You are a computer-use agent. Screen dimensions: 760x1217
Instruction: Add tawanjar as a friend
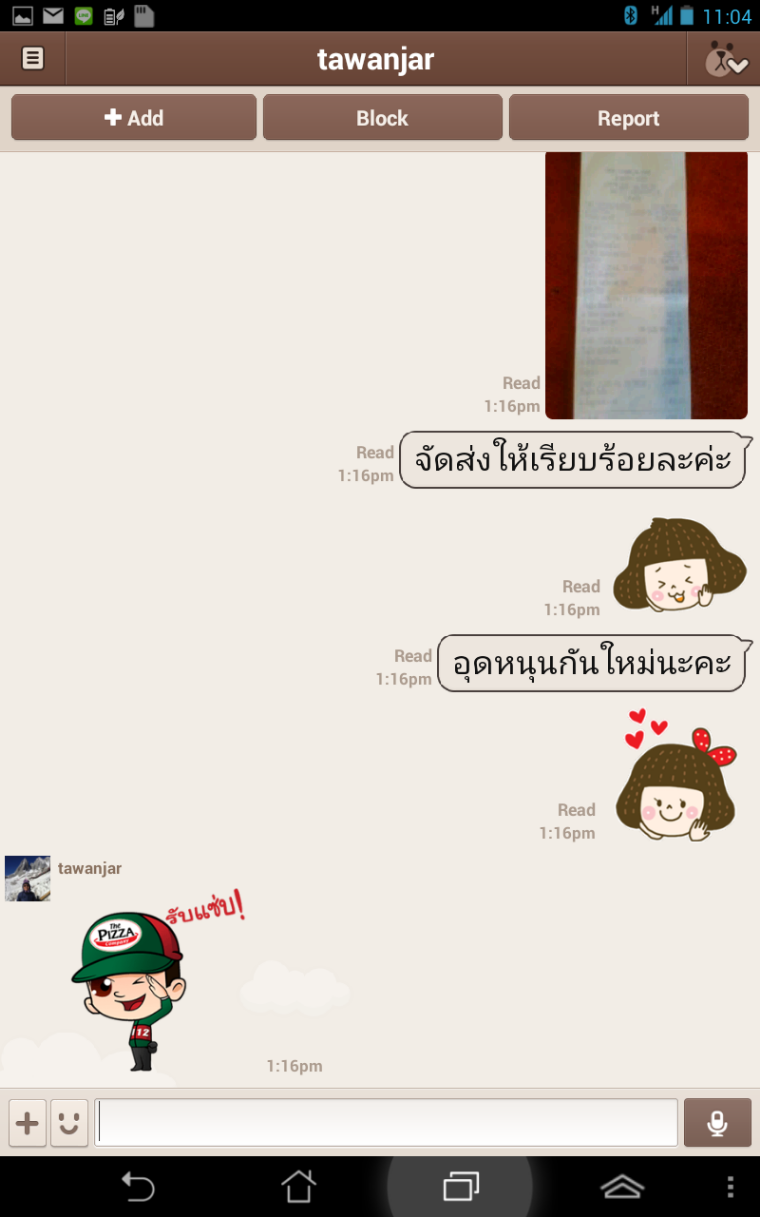pos(134,118)
